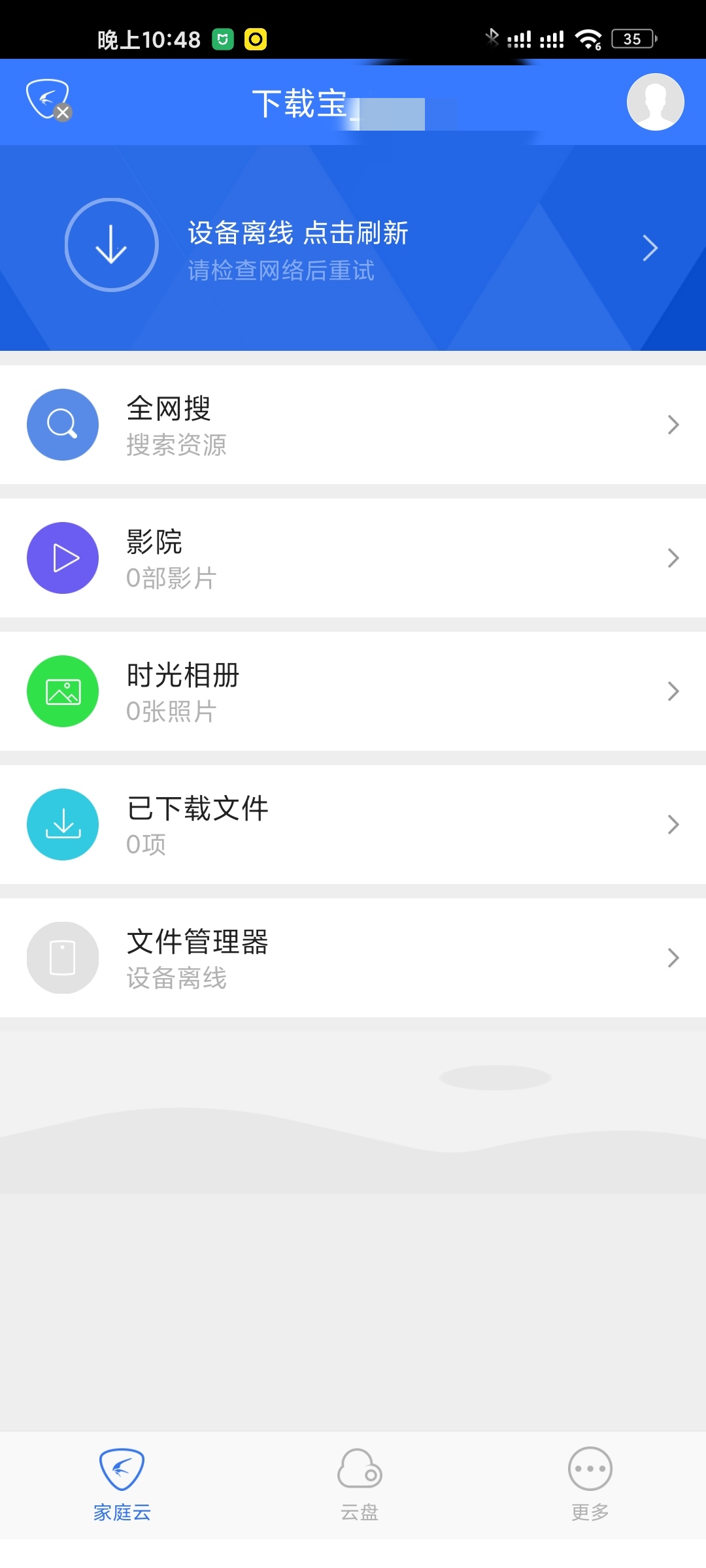This screenshot has width=706, height=1568.
Task: Open the 全网搜 search icon
Action: click(62, 425)
